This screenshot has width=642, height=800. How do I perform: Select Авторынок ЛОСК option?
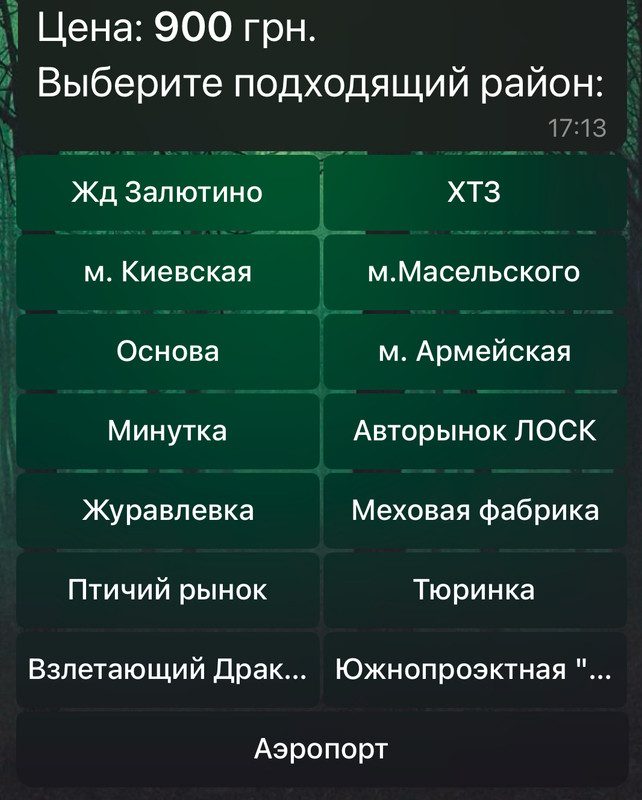pyautogui.click(x=475, y=431)
